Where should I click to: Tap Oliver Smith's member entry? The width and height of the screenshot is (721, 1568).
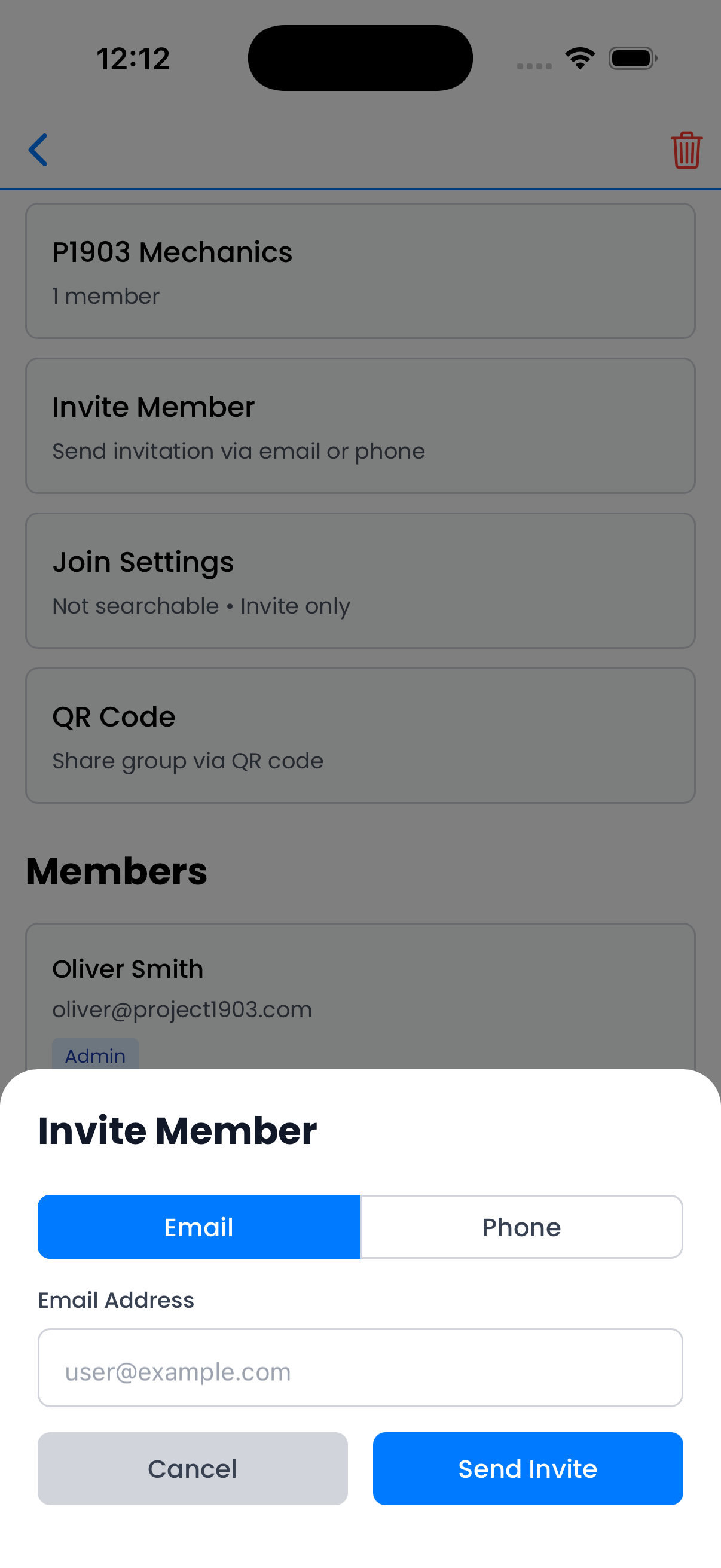pyautogui.click(x=360, y=986)
